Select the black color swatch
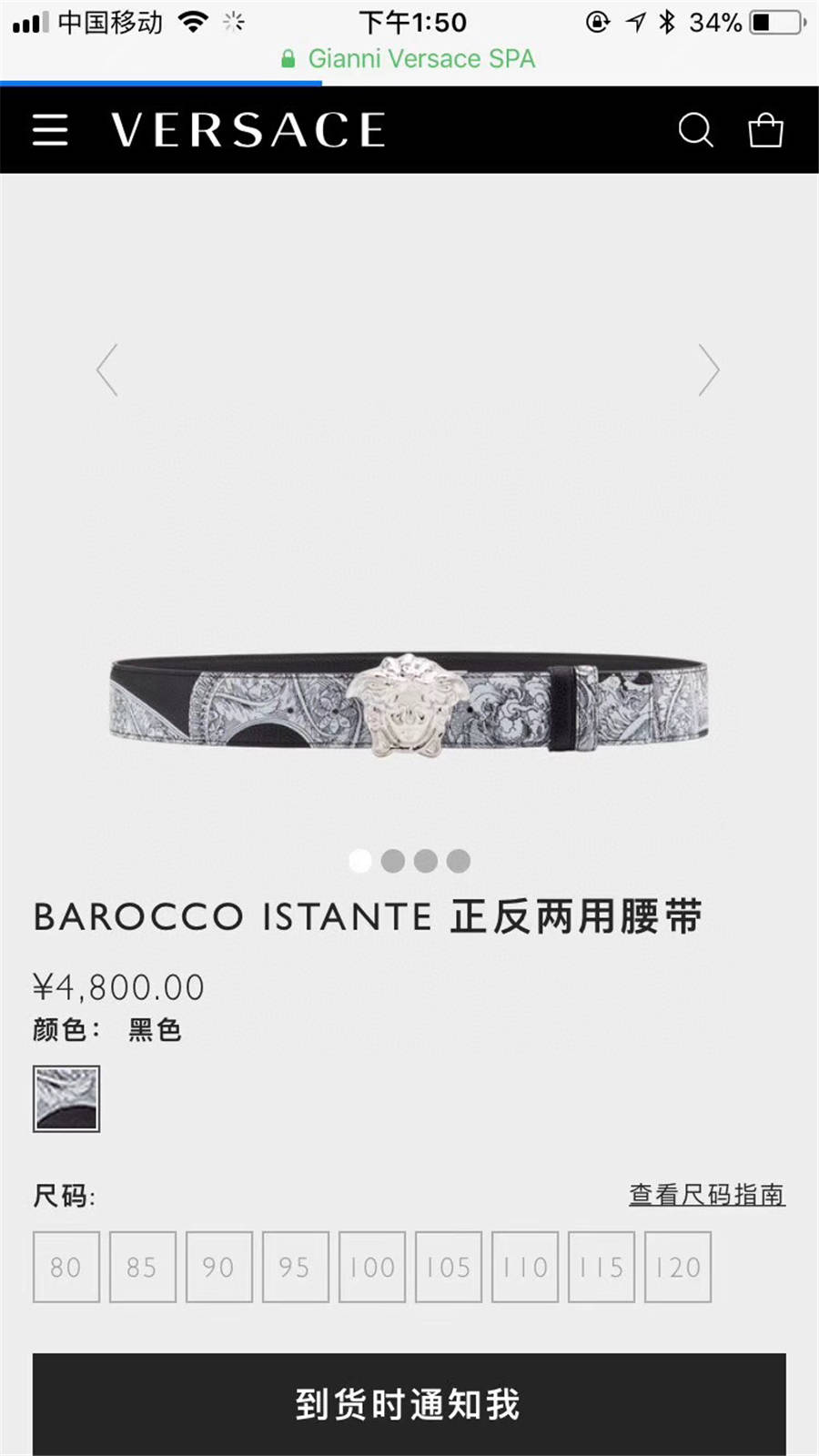This screenshot has width=819, height=1456. pyautogui.click(x=66, y=1098)
